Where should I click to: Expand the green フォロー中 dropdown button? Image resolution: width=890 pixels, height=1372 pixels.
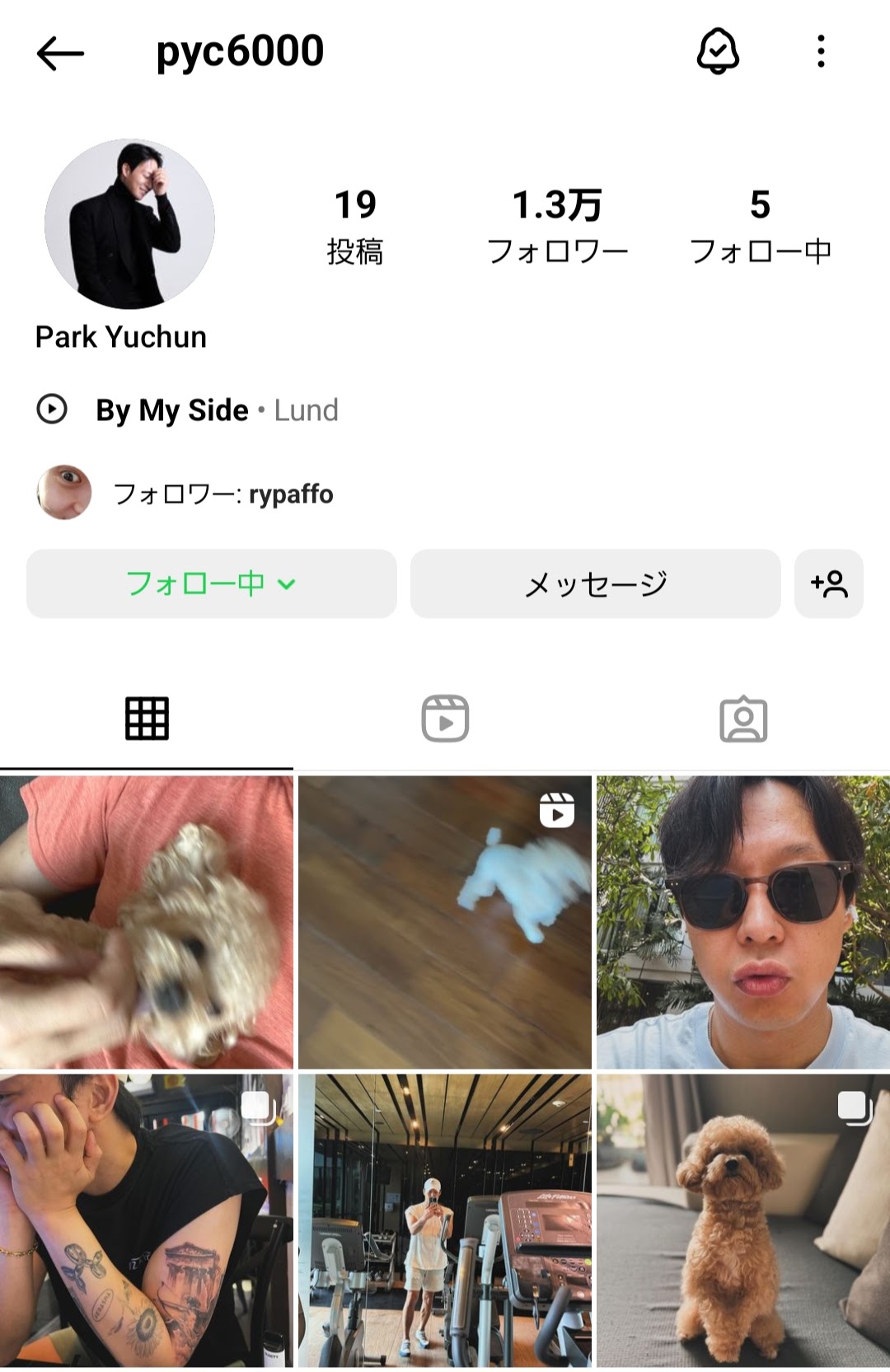pos(211,583)
